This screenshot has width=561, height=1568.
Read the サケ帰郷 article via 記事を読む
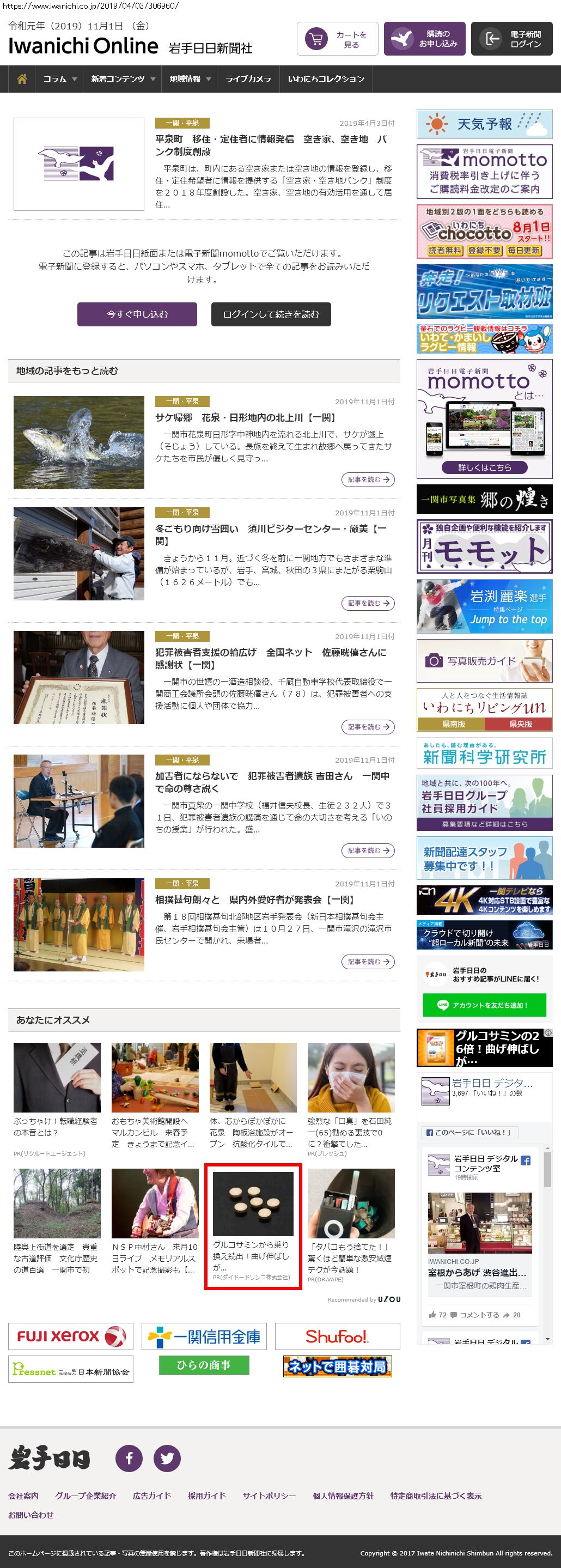368,479
